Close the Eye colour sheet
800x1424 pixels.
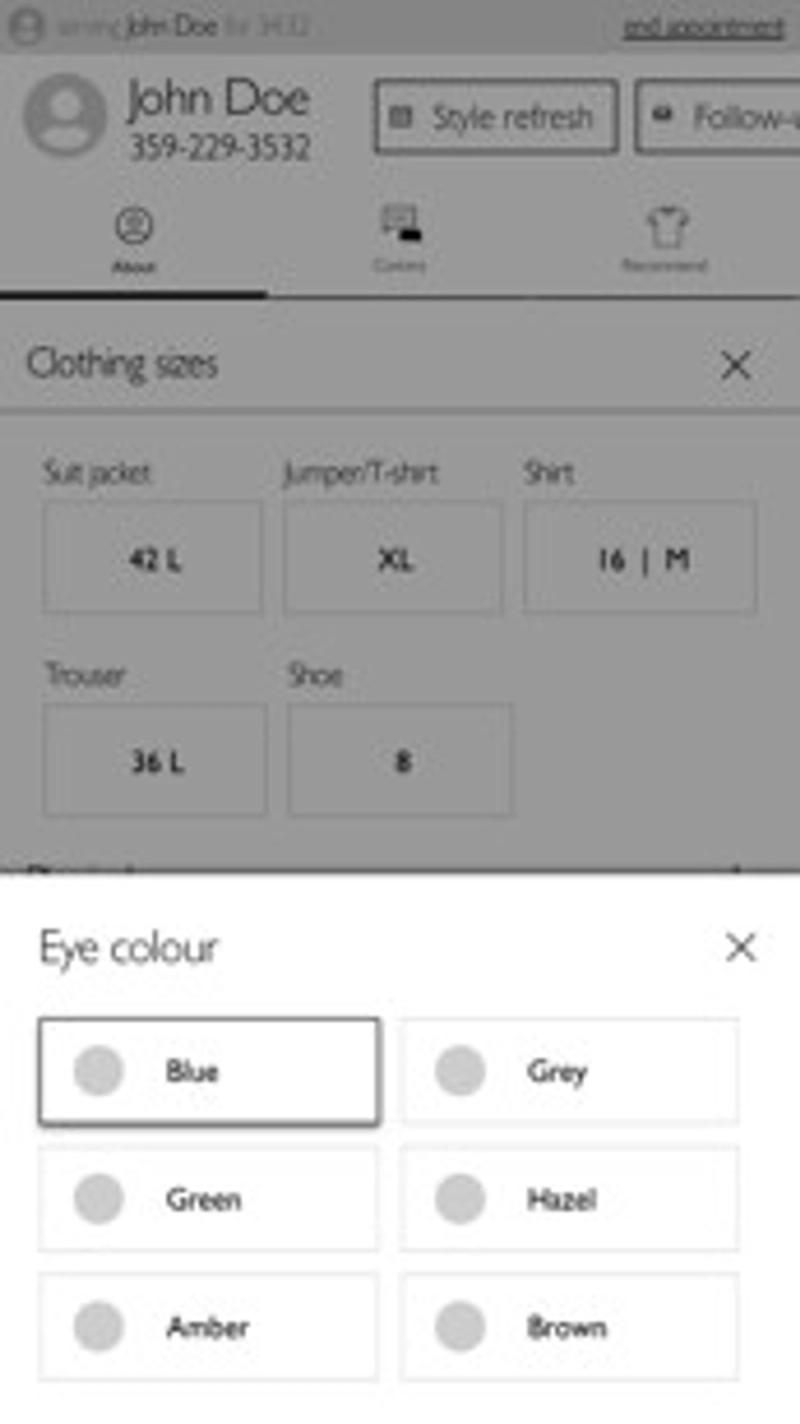(740, 947)
